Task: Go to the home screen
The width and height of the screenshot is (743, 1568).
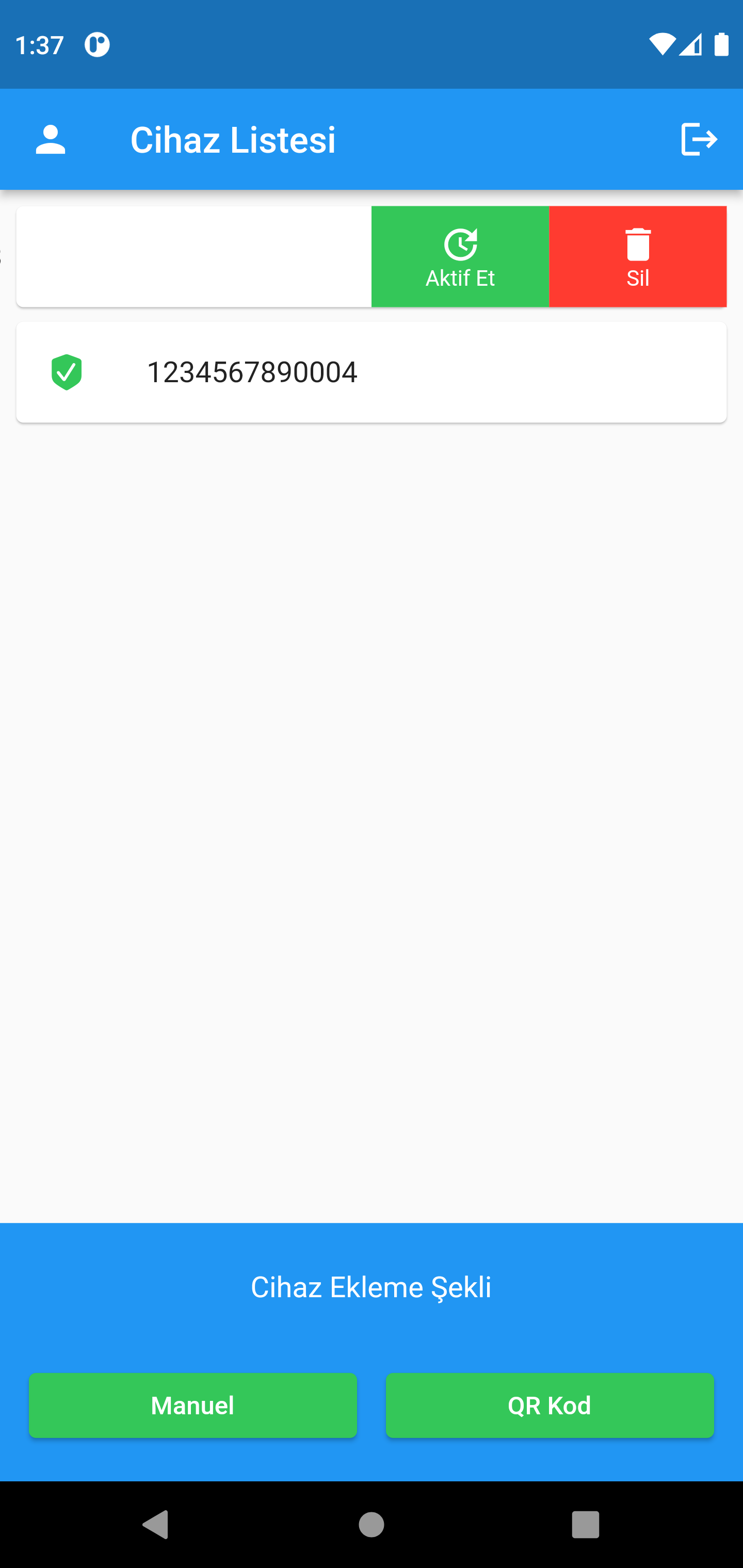Action: 371,1524
